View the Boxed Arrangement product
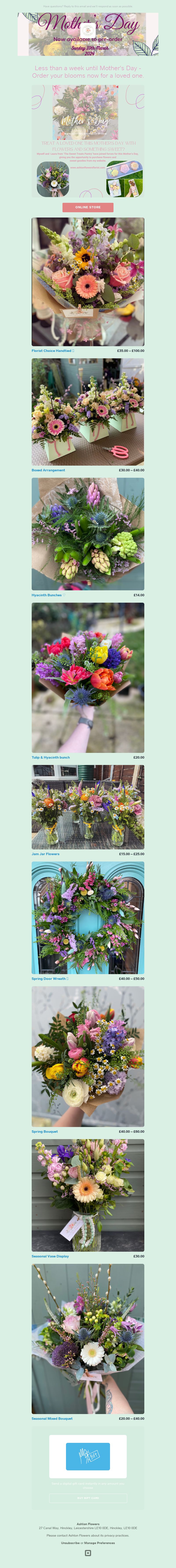The image size is (176, 1568). [x=48, y=470]
